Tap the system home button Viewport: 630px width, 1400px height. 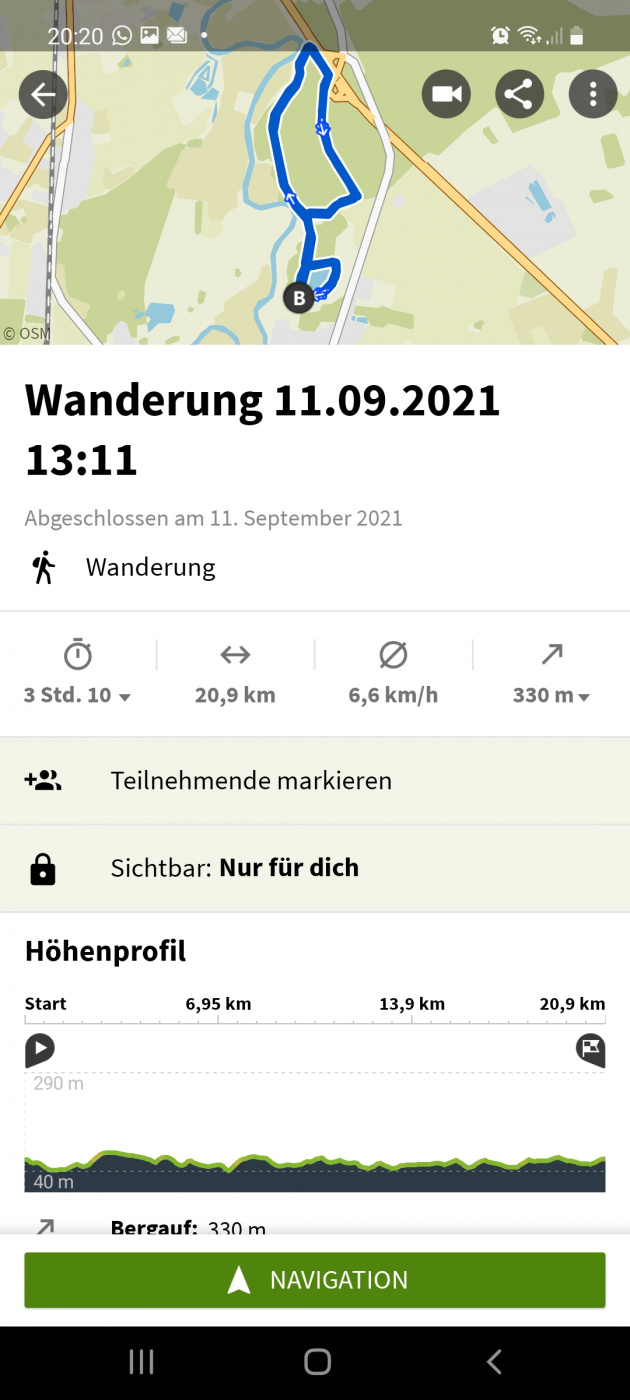pos(317,1362)
